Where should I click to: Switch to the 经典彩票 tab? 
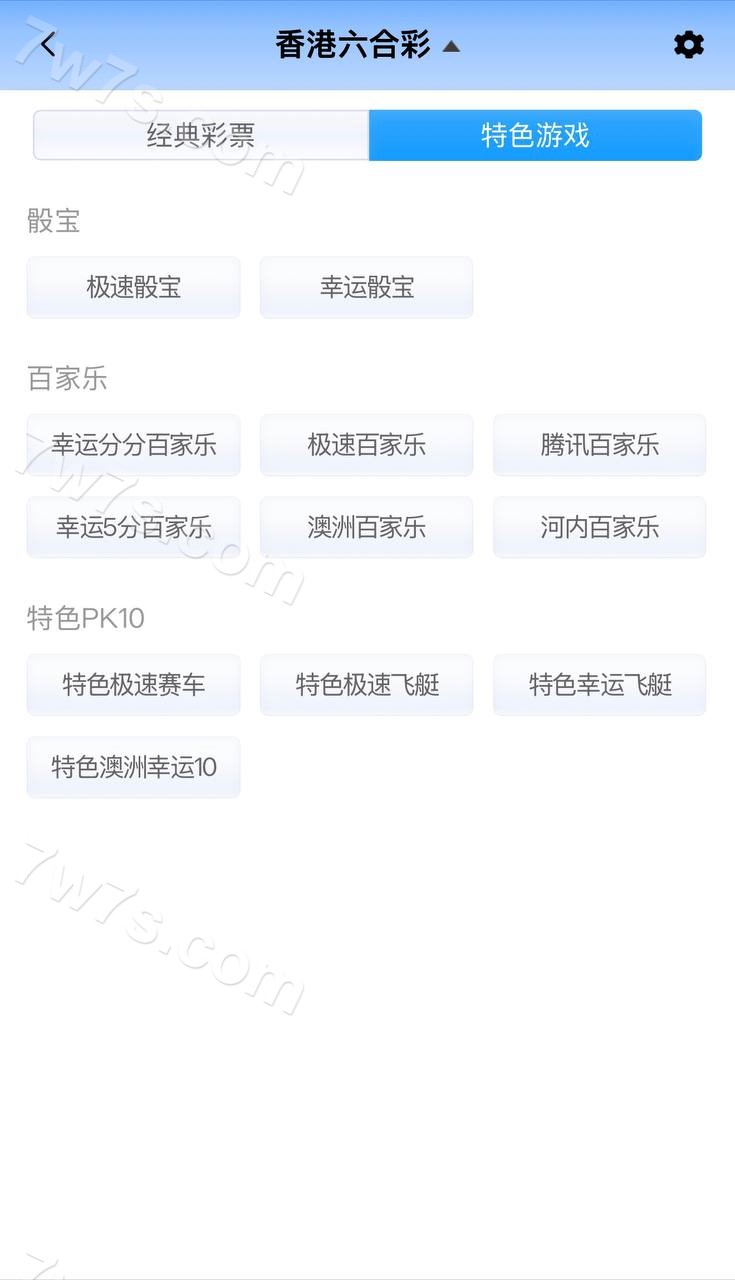coord(201,135)
